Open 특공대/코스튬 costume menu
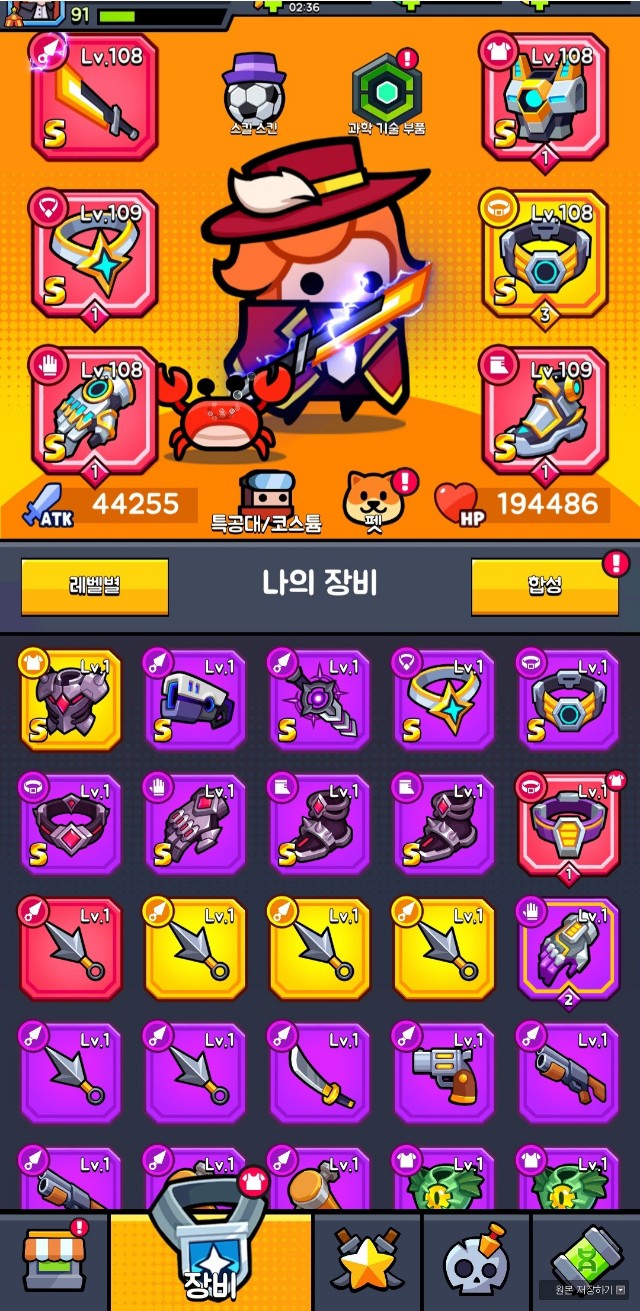Image resolution: width=640 pixels, height=1311 pixels. (265, 500)
